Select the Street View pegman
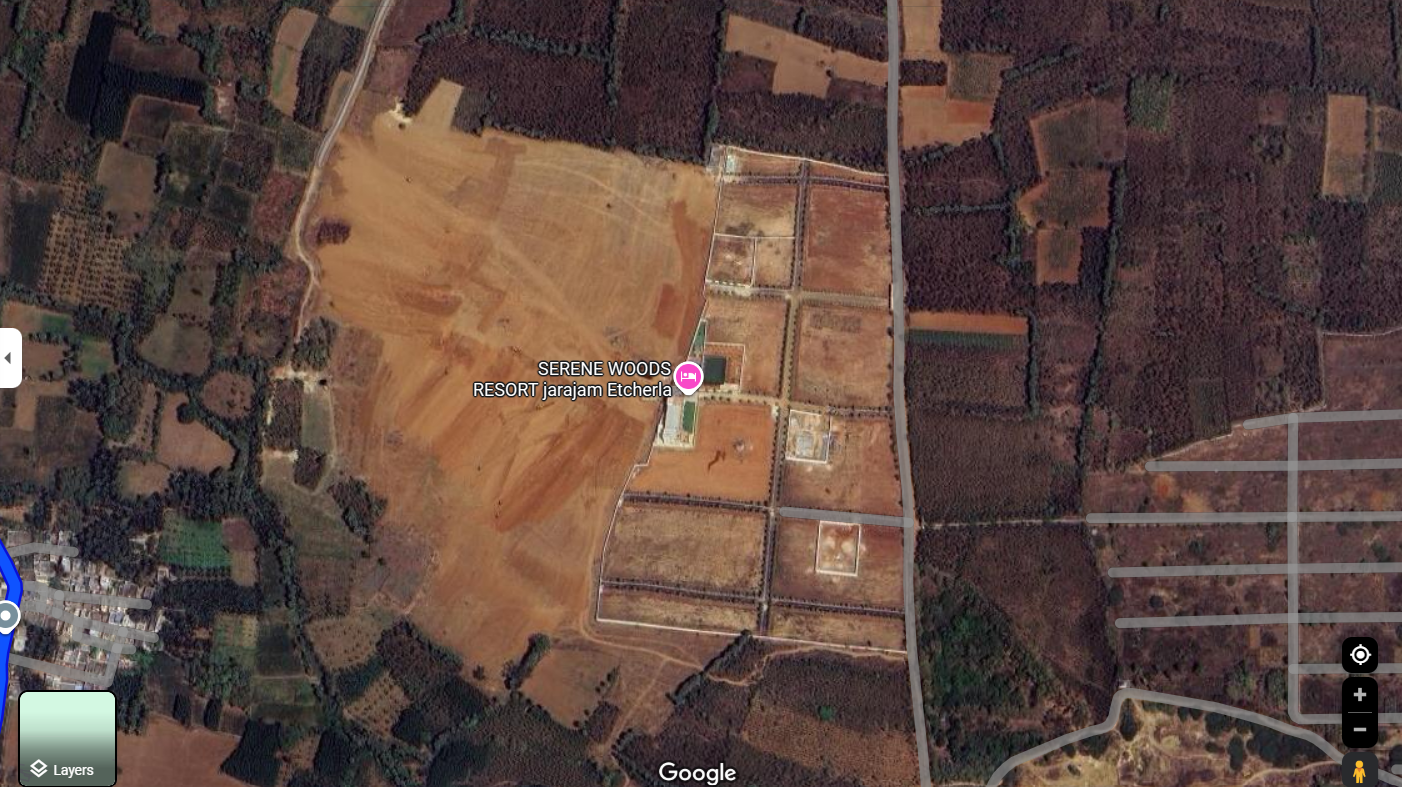The image size is (1402, 787). (1359, 771)
